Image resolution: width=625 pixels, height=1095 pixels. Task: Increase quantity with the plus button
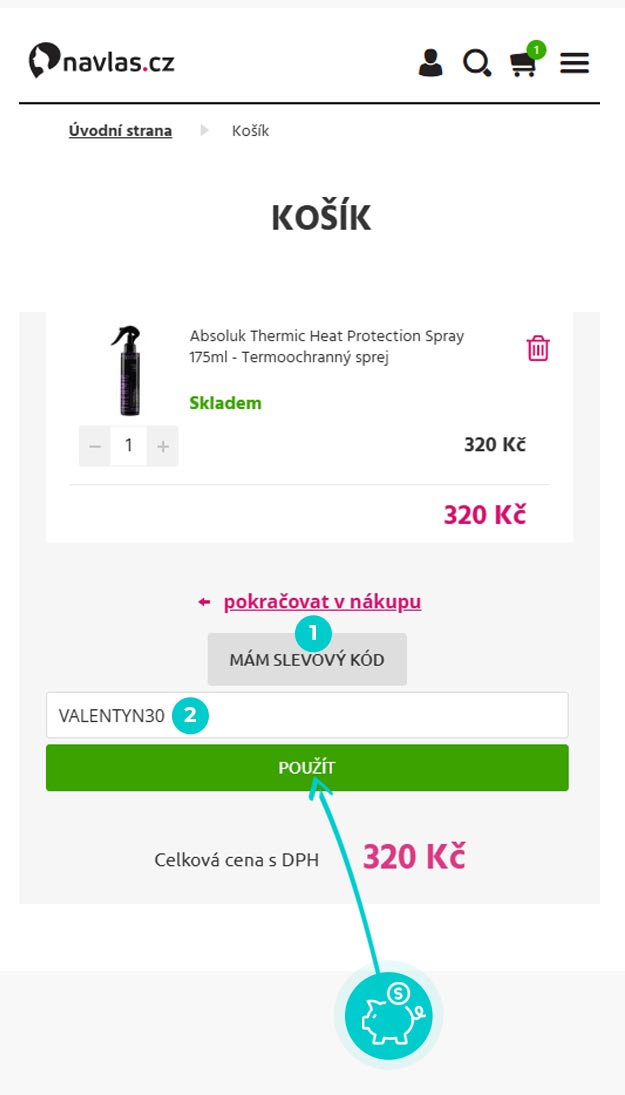point(162,446)
